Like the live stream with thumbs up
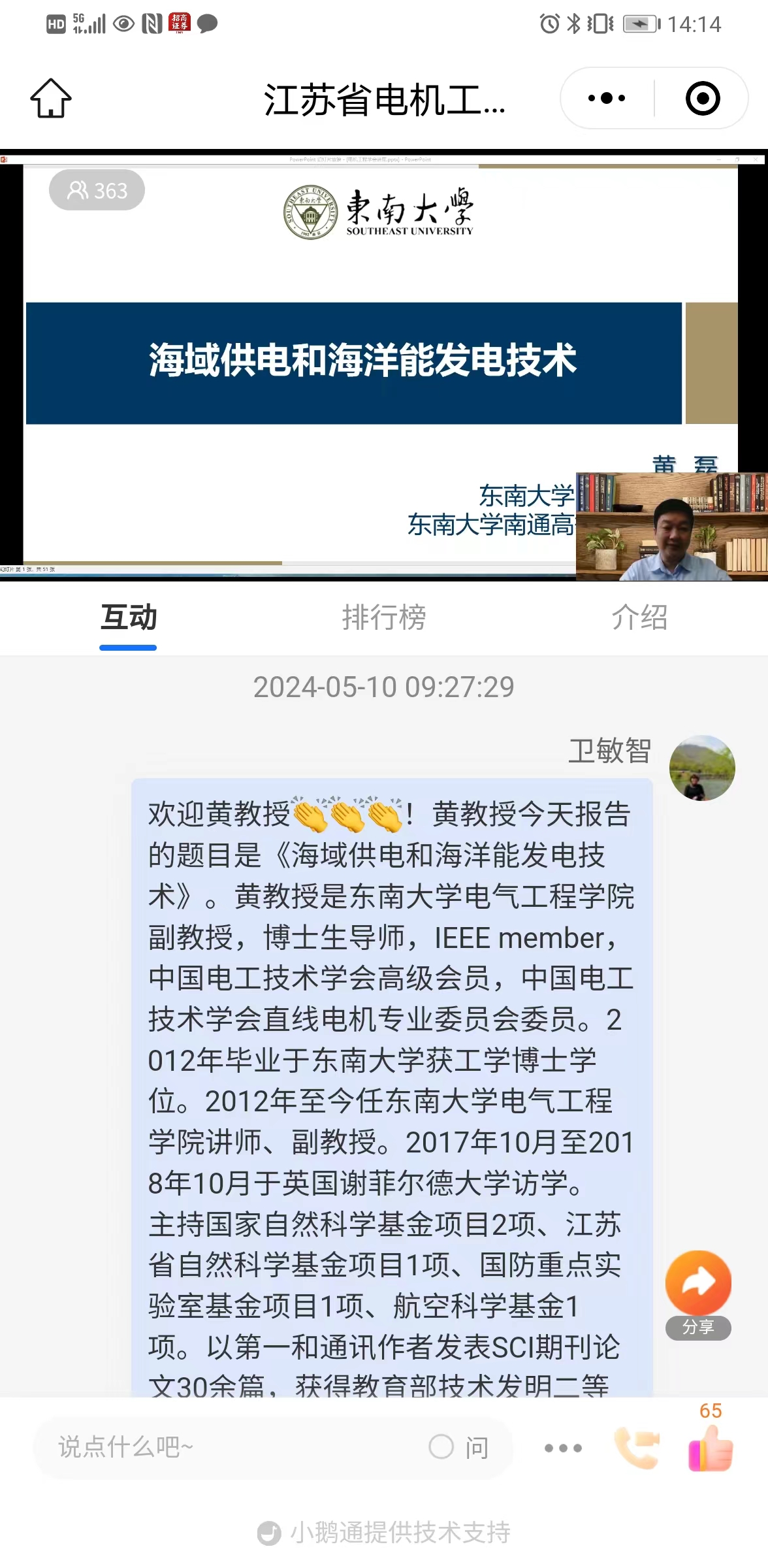 pos(711,1446)
